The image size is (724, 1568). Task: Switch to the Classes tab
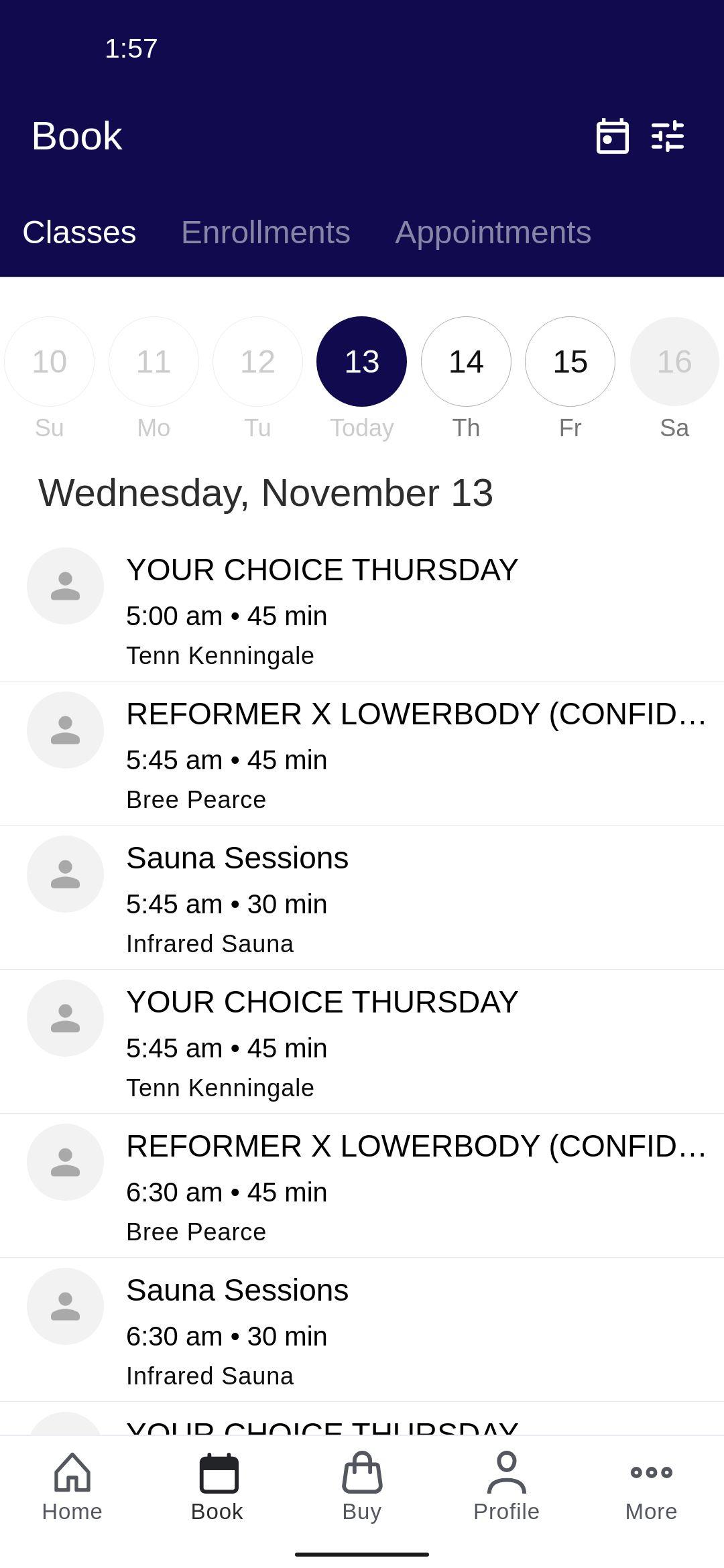pos(79,233)
